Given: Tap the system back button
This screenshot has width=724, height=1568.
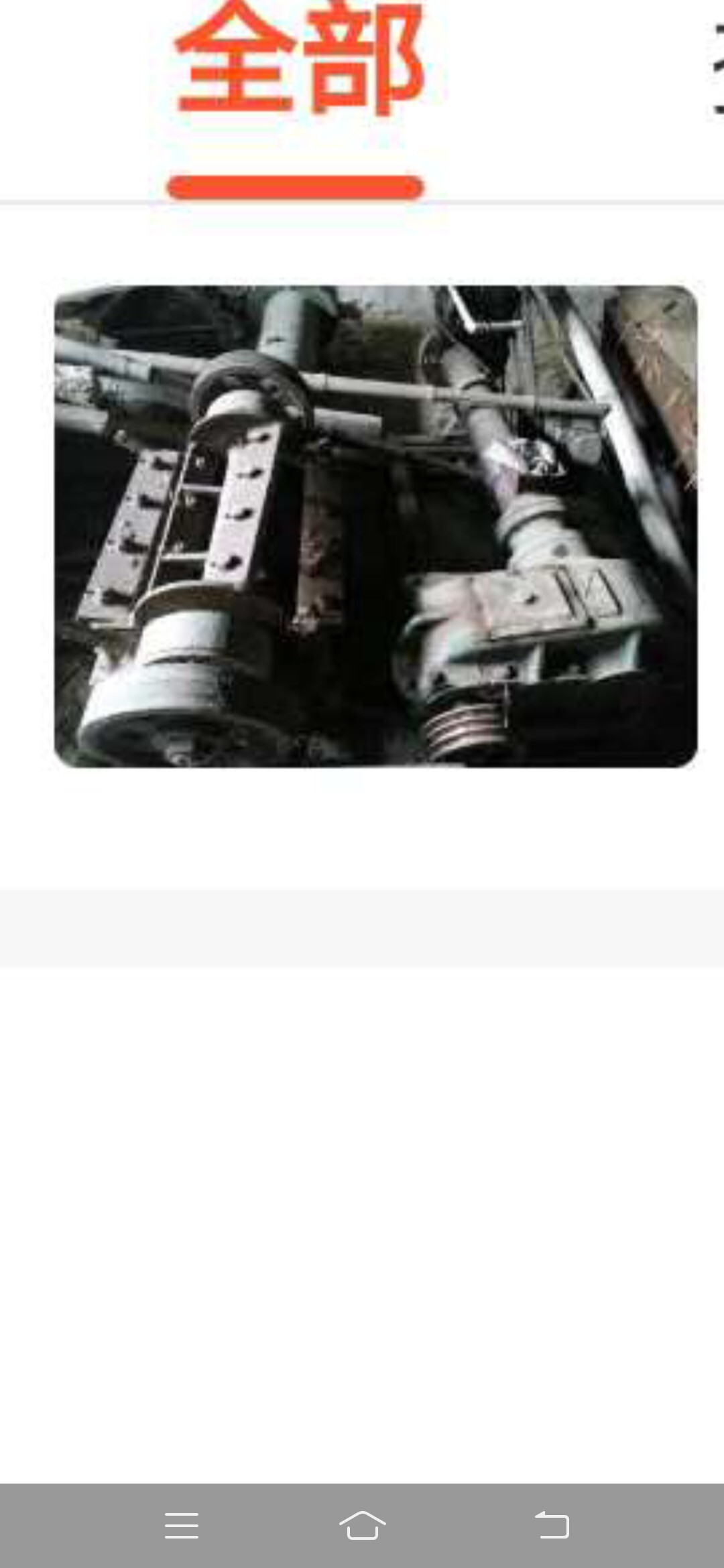Looking at the screenshot, I should (x=552, y=1524).
